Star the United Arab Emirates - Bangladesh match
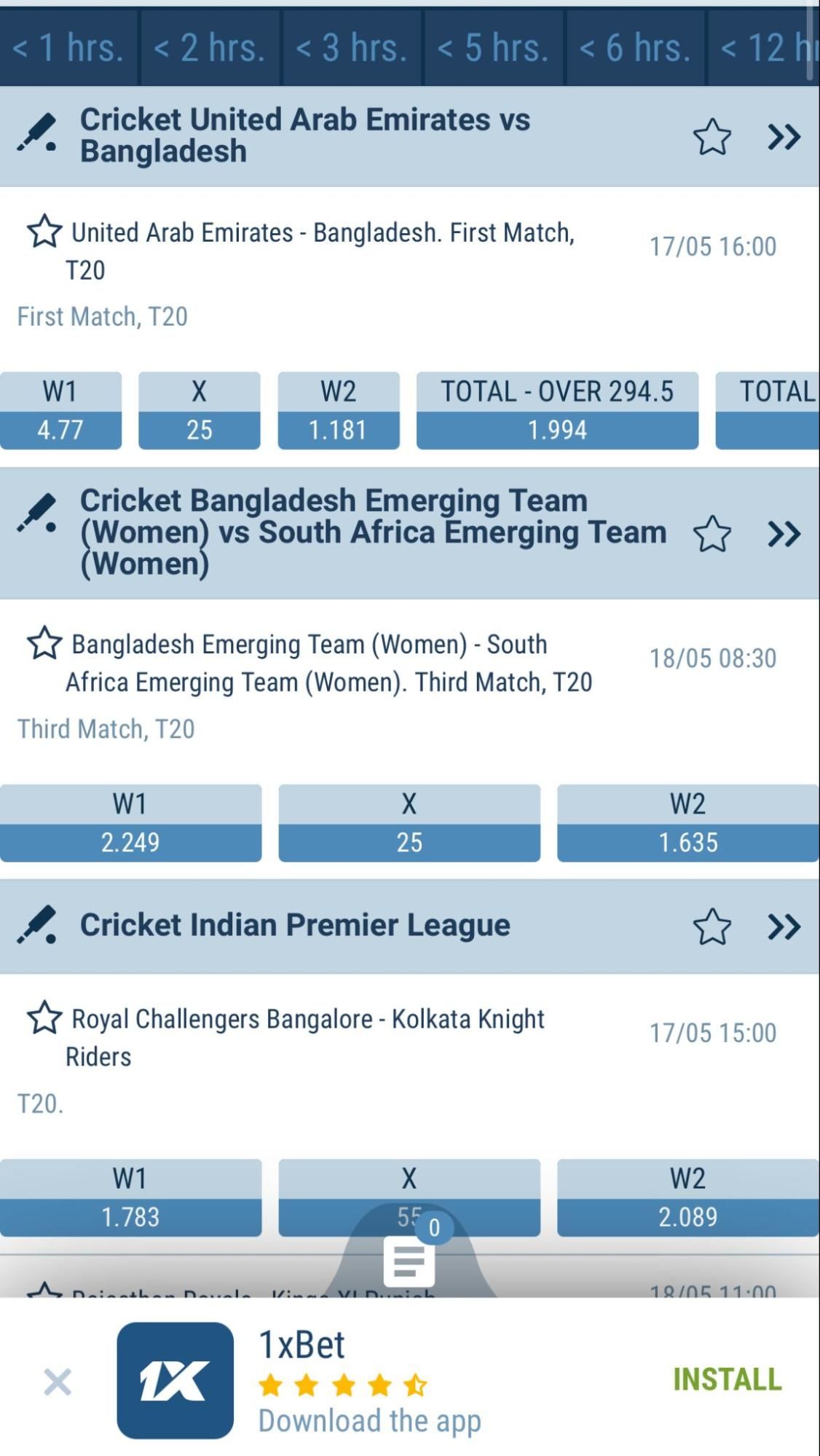820x1456 pixels. click(44, 232)
